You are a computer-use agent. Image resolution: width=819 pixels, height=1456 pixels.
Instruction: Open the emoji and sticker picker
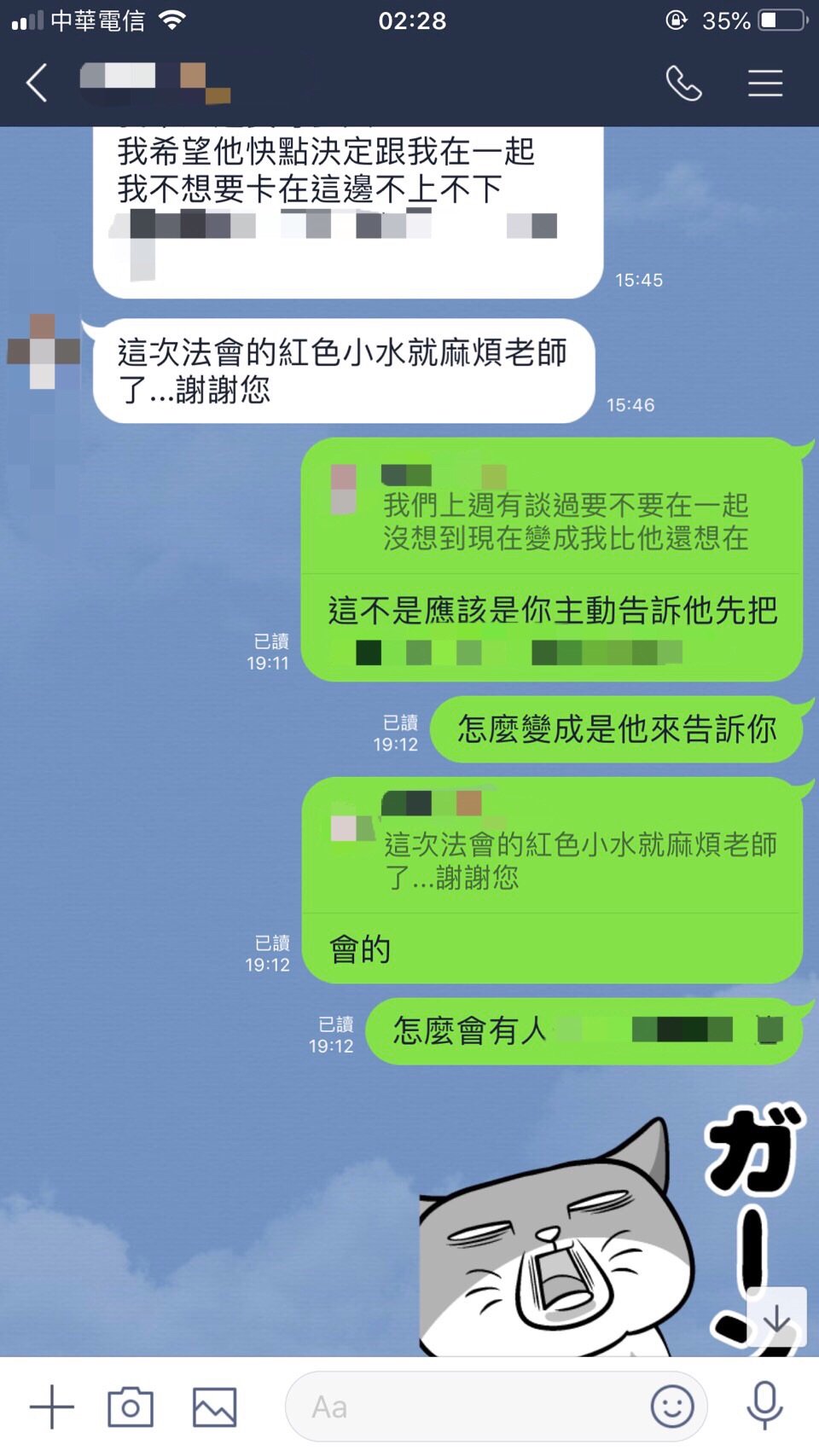coord(672,1407)
